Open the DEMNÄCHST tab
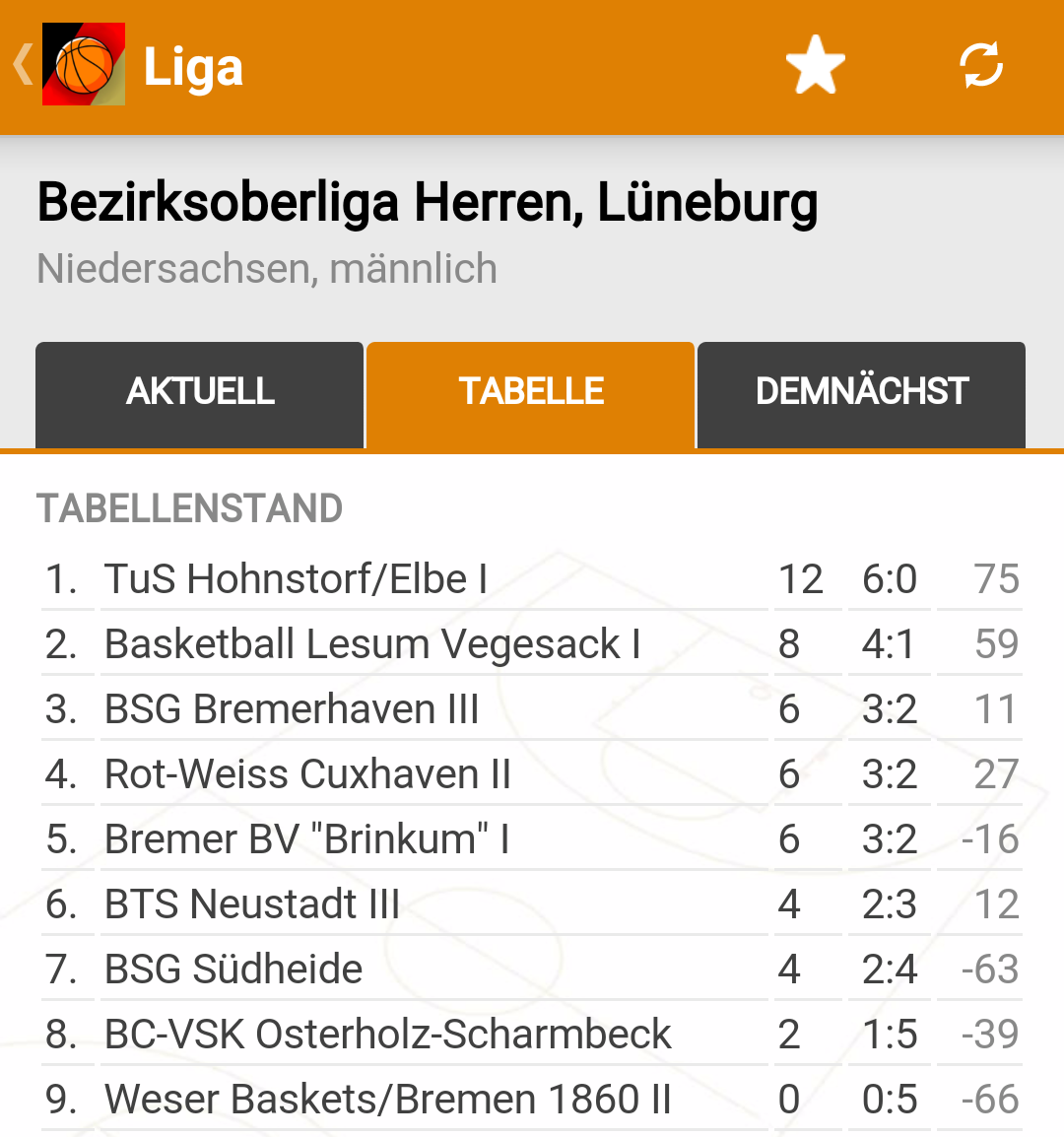 (x=860, y=392)
